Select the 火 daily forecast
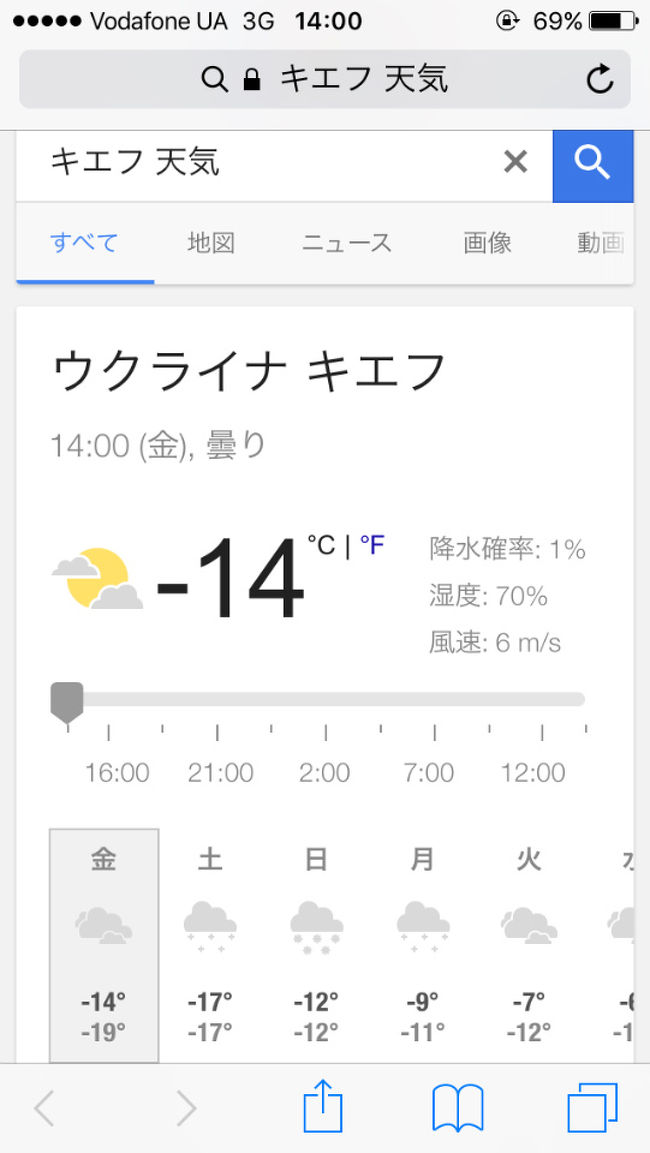 529,946
